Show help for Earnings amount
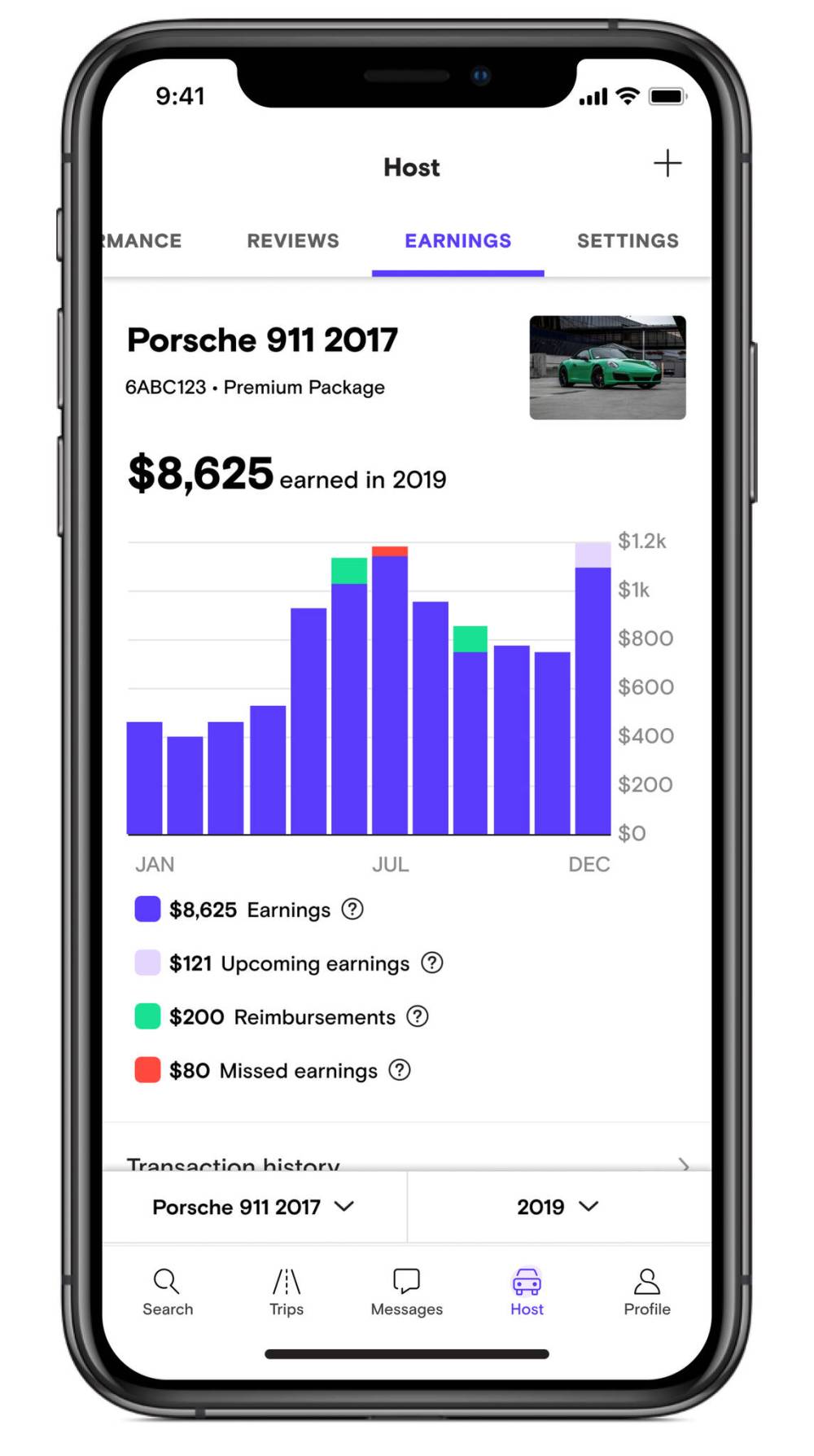Image resolution: width=814 pixels, height=1456 pixels. coord(352,909)
